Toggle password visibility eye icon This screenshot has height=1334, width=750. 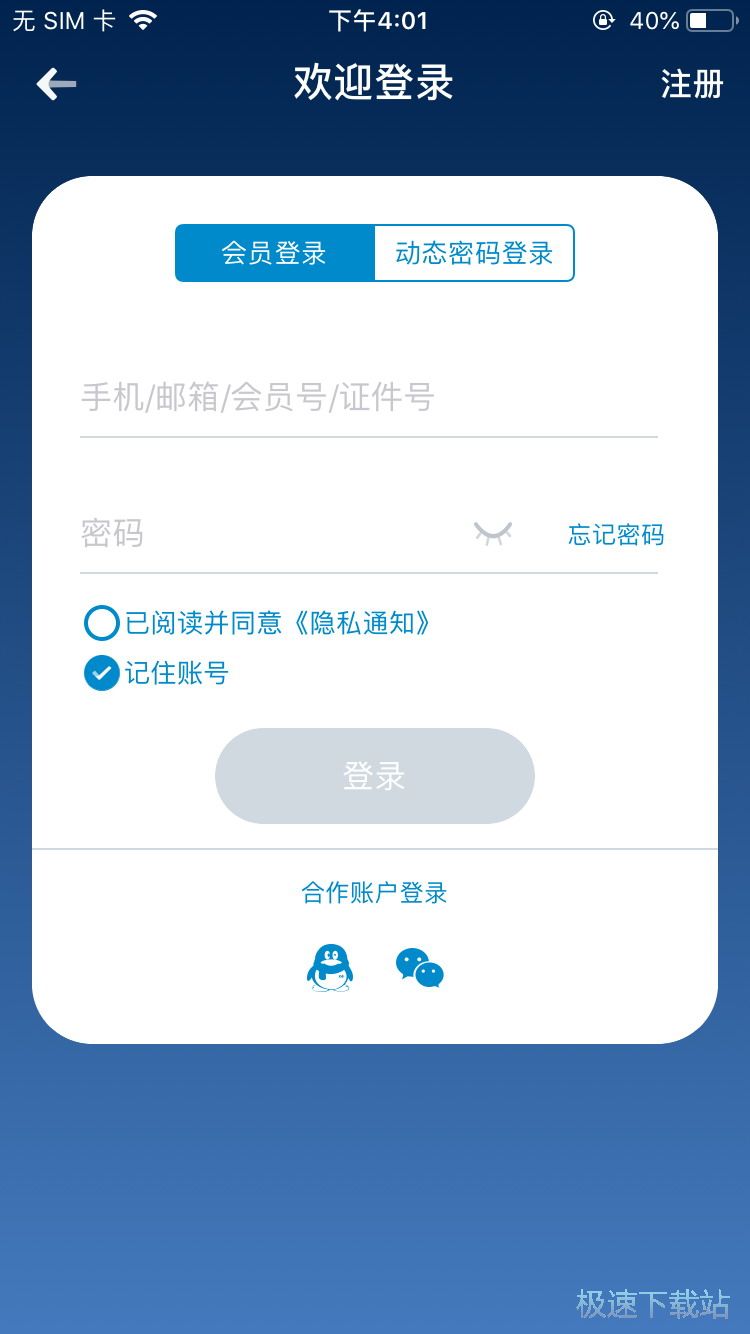(493, 534)
